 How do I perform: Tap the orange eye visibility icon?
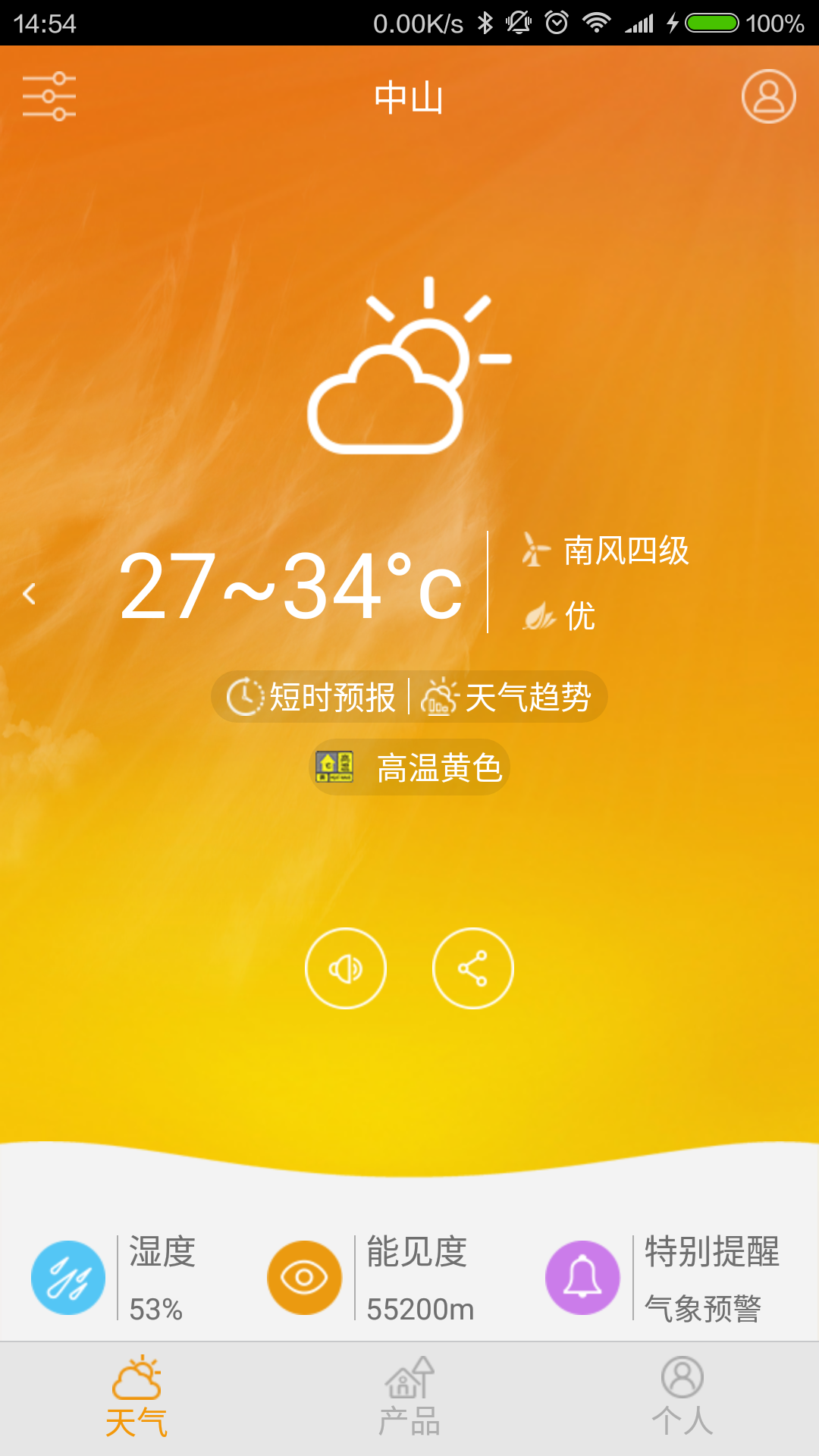tap(303, 1277)
